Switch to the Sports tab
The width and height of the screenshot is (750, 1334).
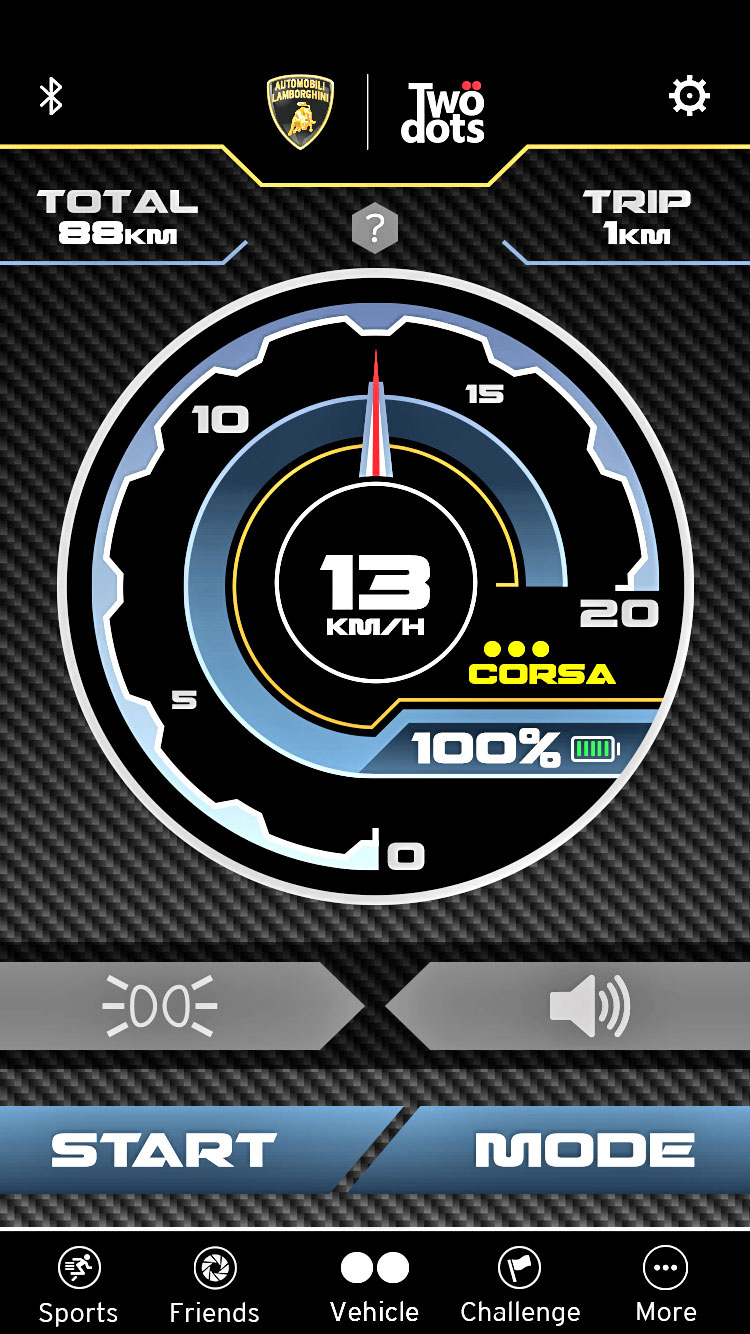pyautogui.click(x=78, y=1285)
